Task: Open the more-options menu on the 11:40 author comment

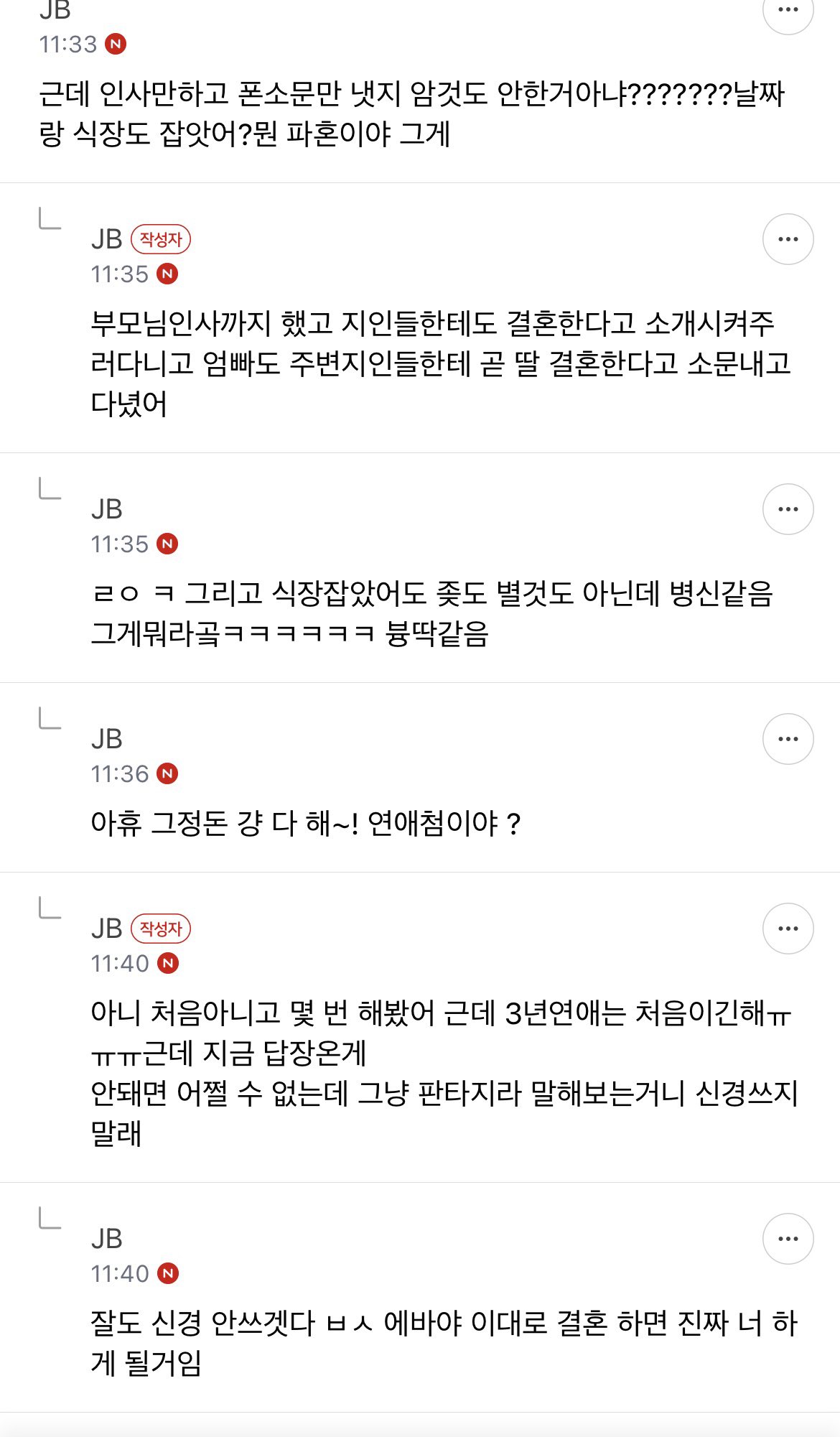Action: tap(790, 929)
